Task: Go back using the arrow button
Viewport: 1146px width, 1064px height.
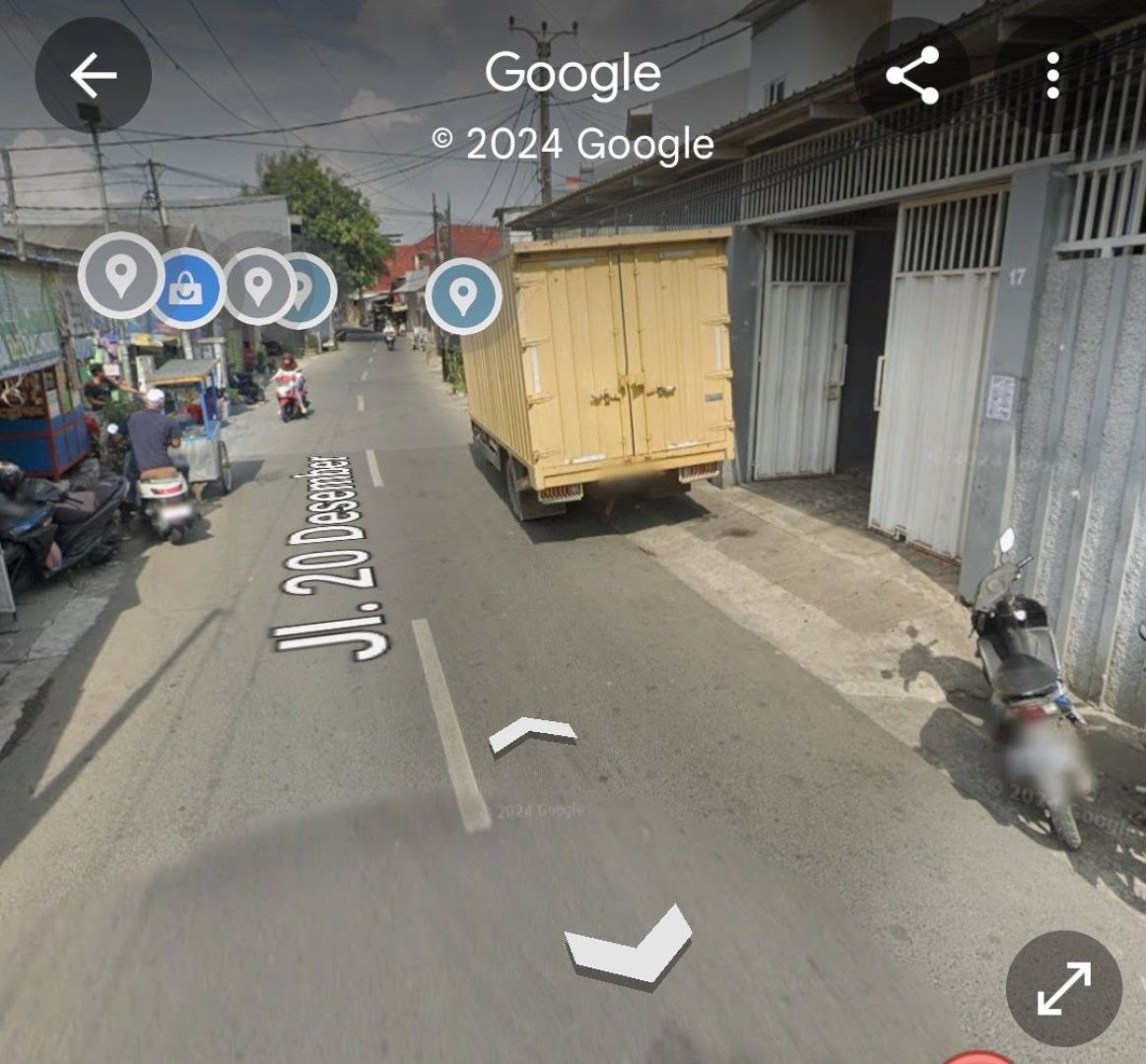Action: tap(93, 75)
